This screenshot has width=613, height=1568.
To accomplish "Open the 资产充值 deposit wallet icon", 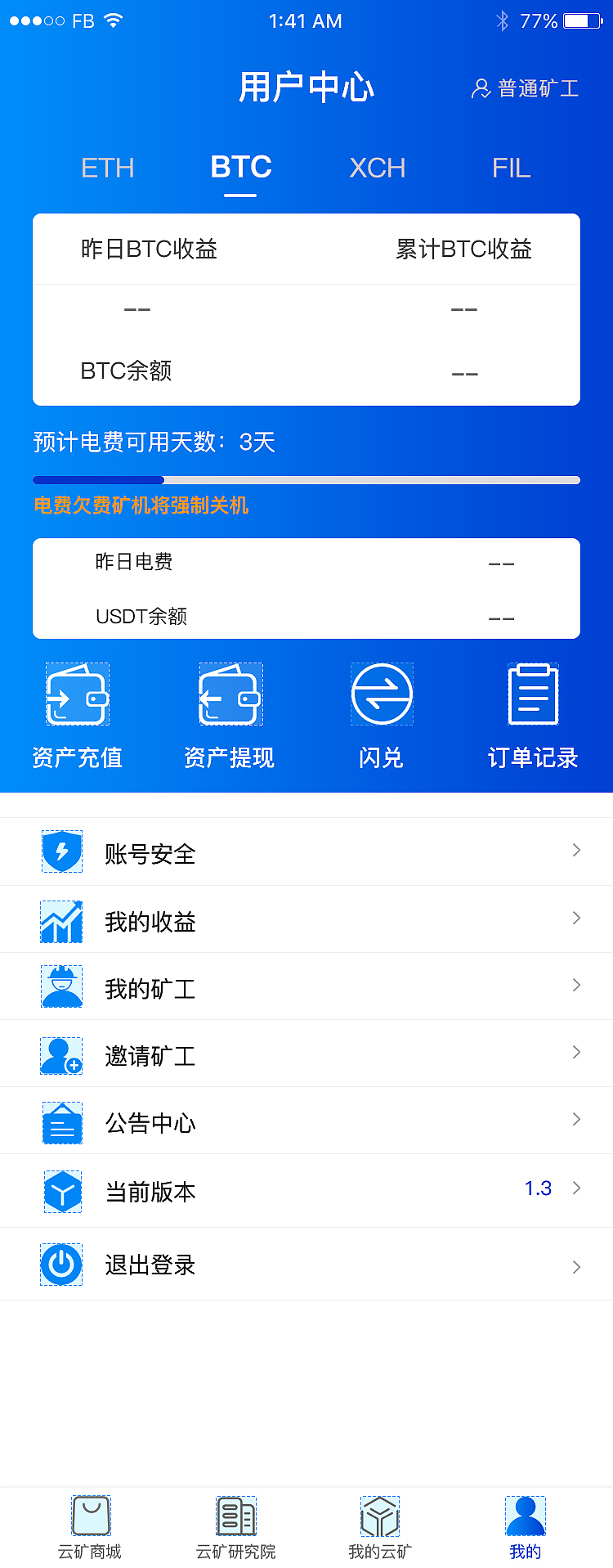I will 77,694.
